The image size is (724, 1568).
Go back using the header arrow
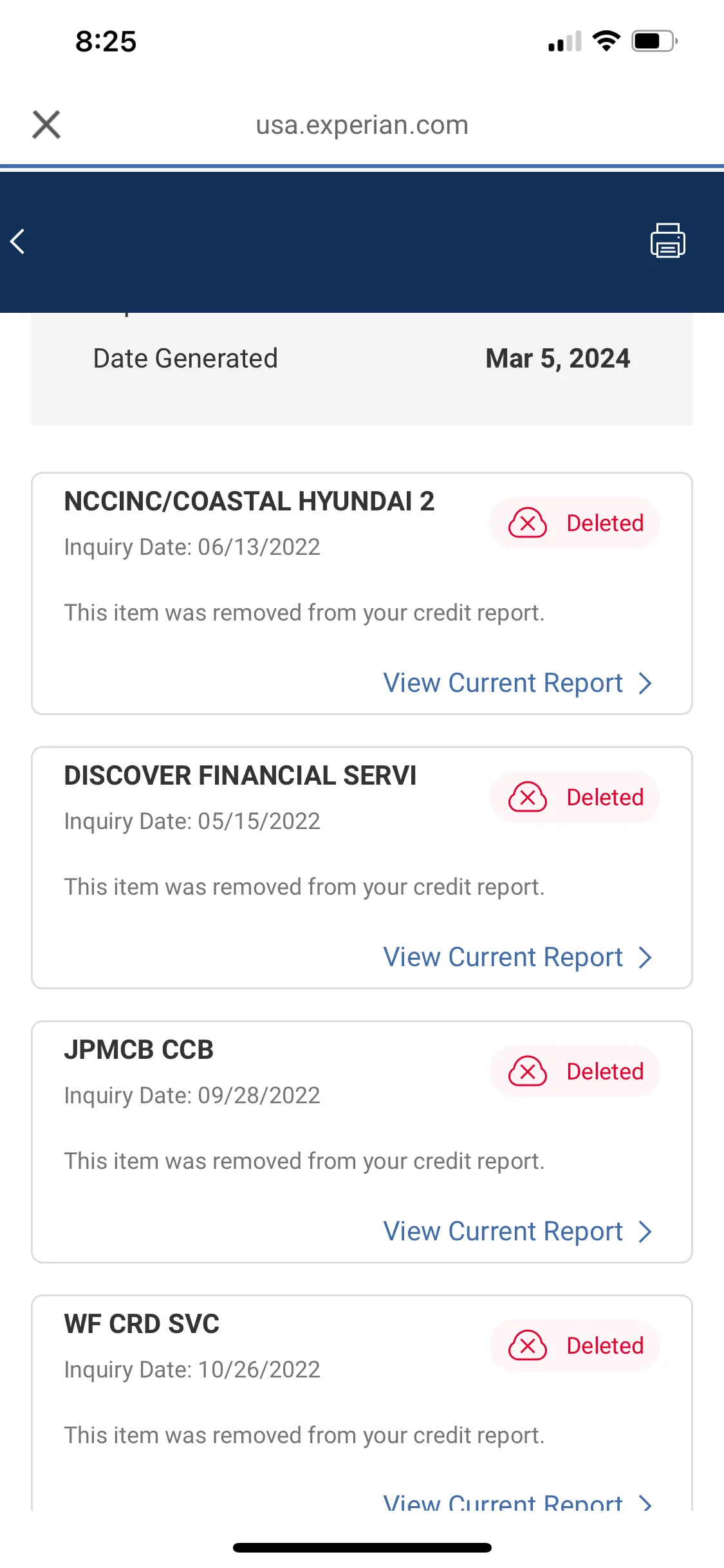(x=18, y=241)
